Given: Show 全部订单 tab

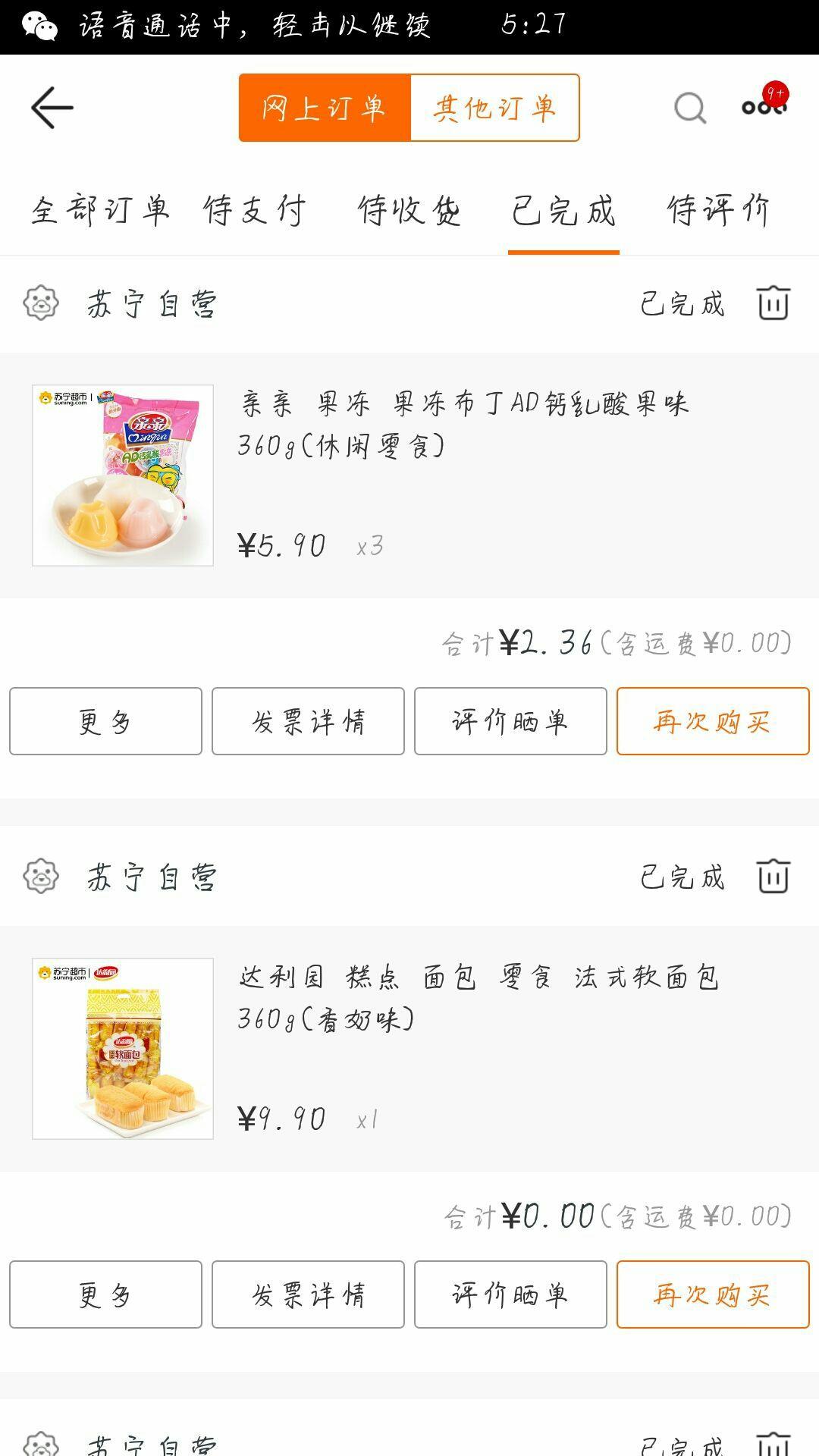Looking at the screenshot, I should (100, 210).
